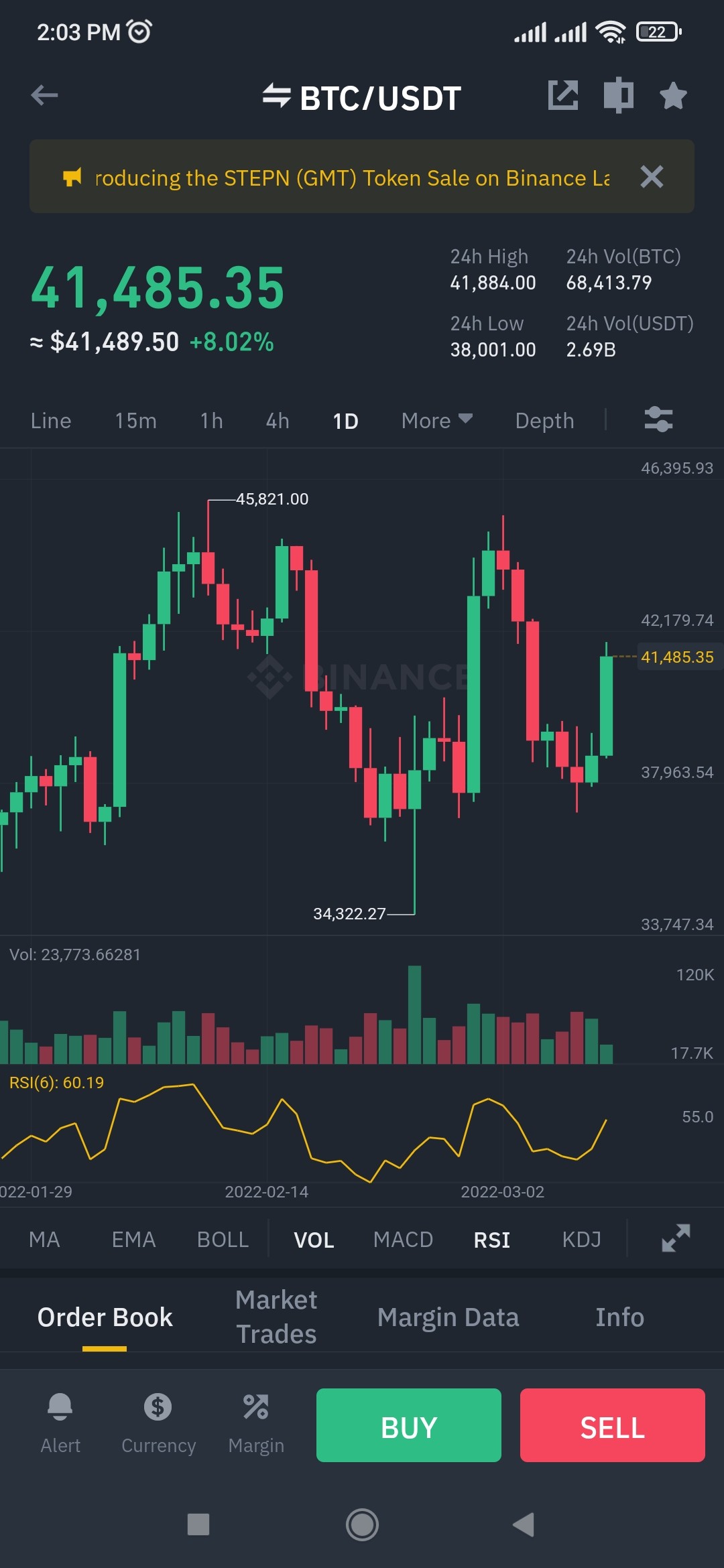The image size is (724, 1568).
Task: Select the KDJ indicator
Action: (581, 1240)
